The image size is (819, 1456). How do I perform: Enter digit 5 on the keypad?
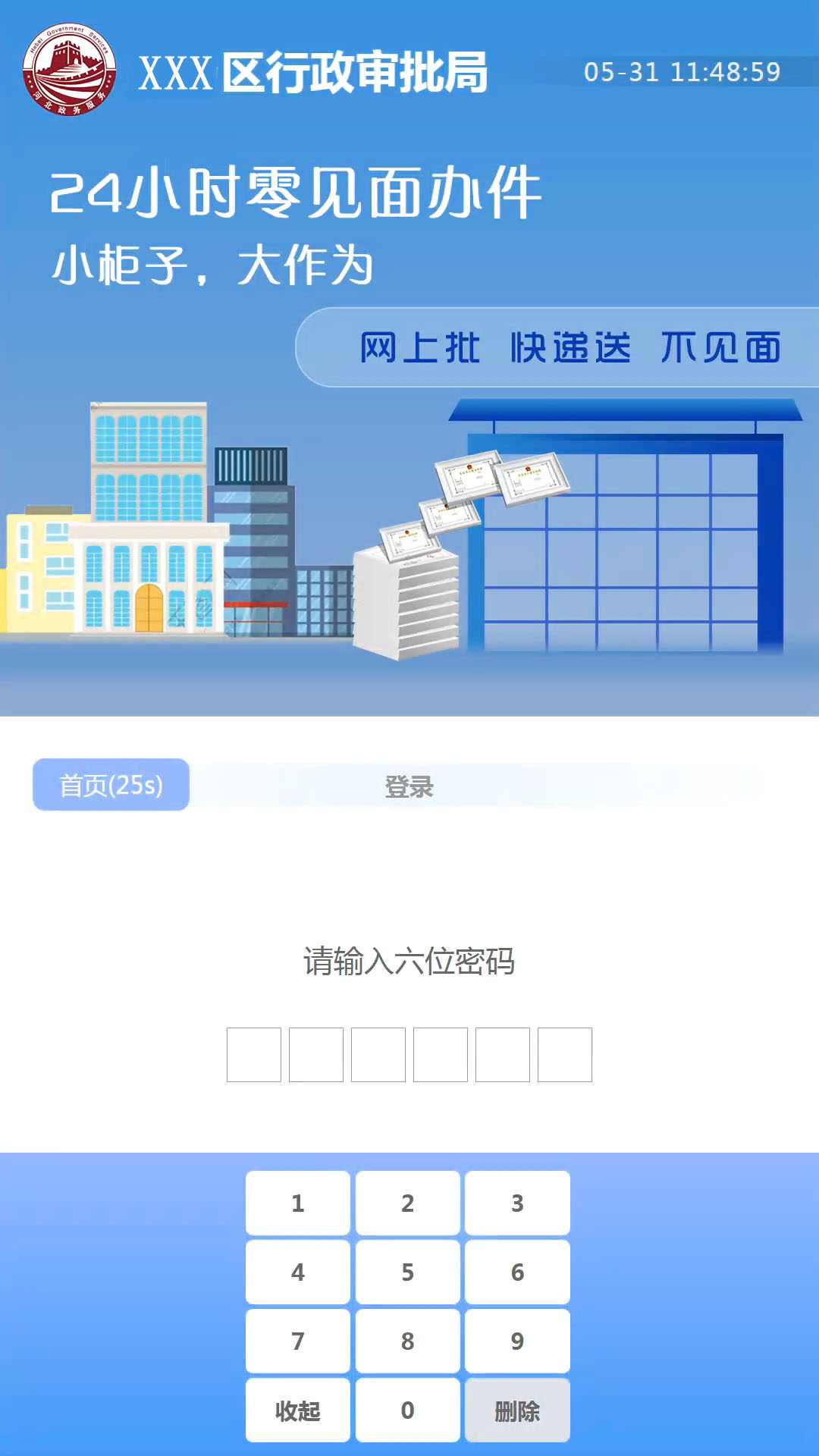click(x=408, y=1272)
